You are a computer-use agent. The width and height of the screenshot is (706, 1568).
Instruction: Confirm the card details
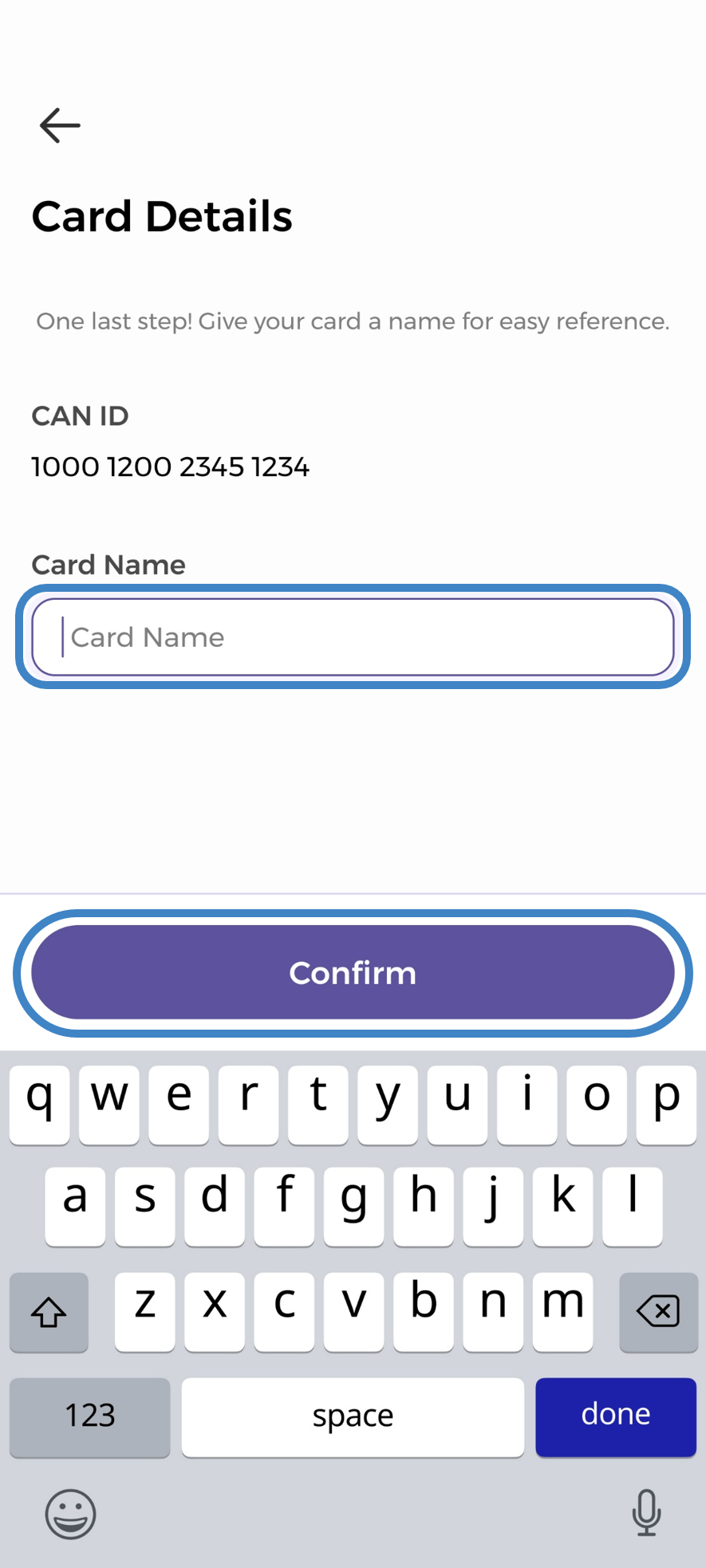point(353,972)
